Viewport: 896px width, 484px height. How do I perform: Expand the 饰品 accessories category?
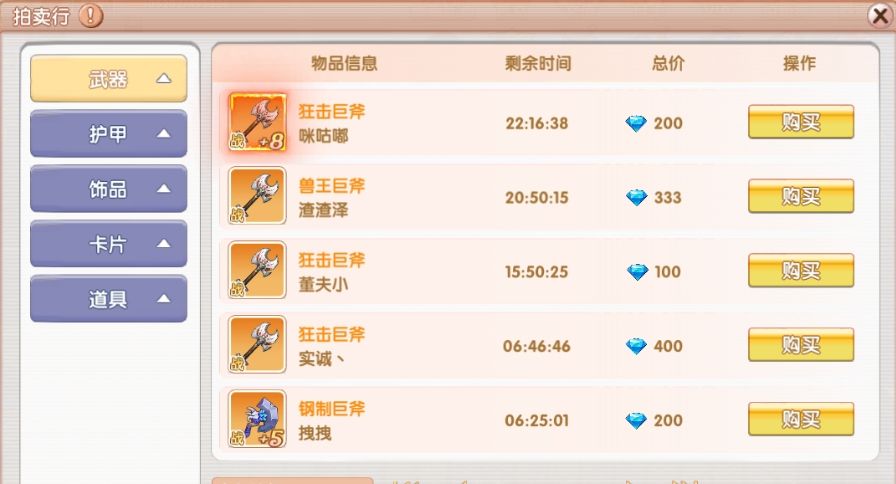click(108, 189)
